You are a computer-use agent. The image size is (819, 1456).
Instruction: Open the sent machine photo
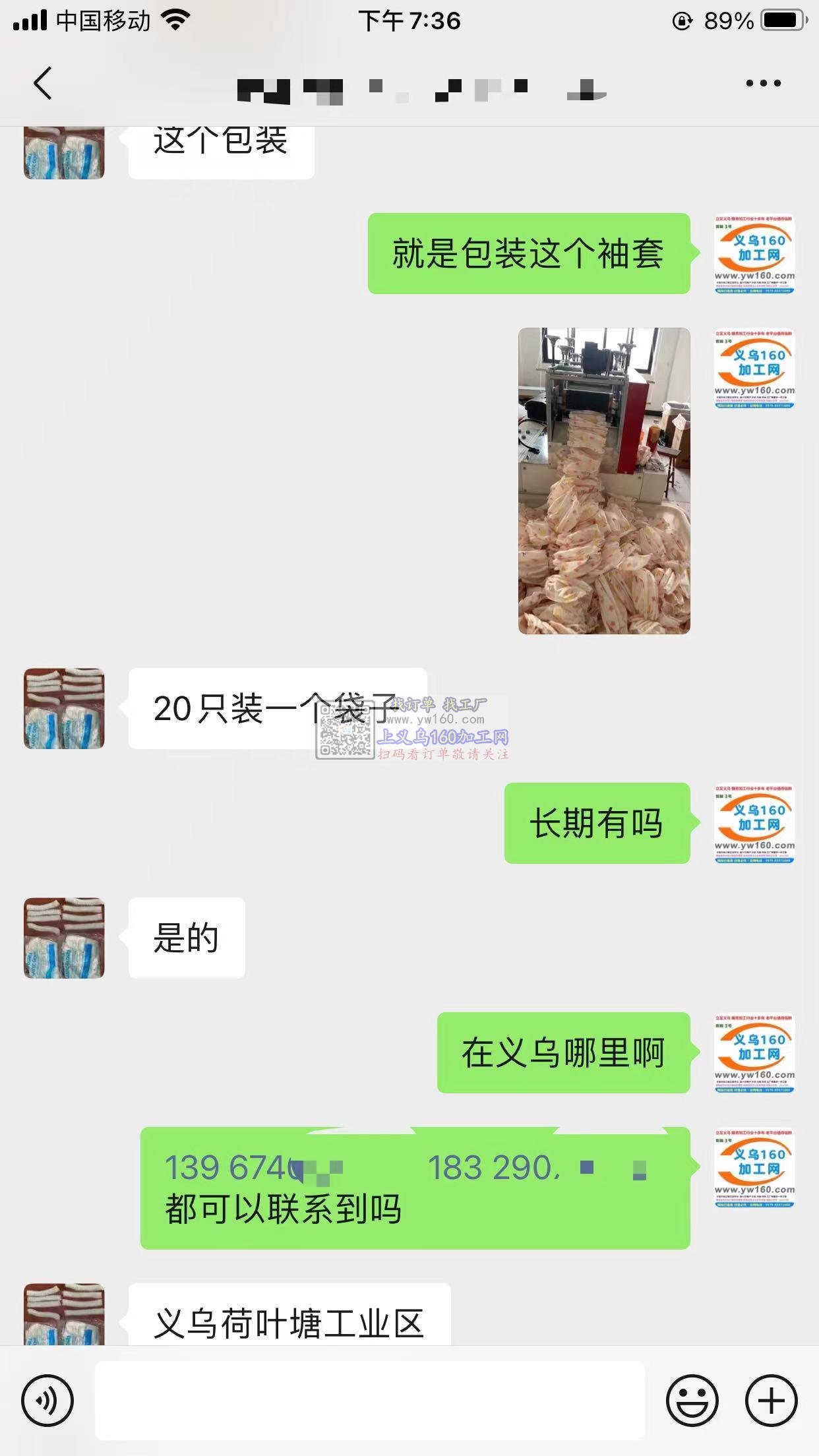click(x=604, y=481)
